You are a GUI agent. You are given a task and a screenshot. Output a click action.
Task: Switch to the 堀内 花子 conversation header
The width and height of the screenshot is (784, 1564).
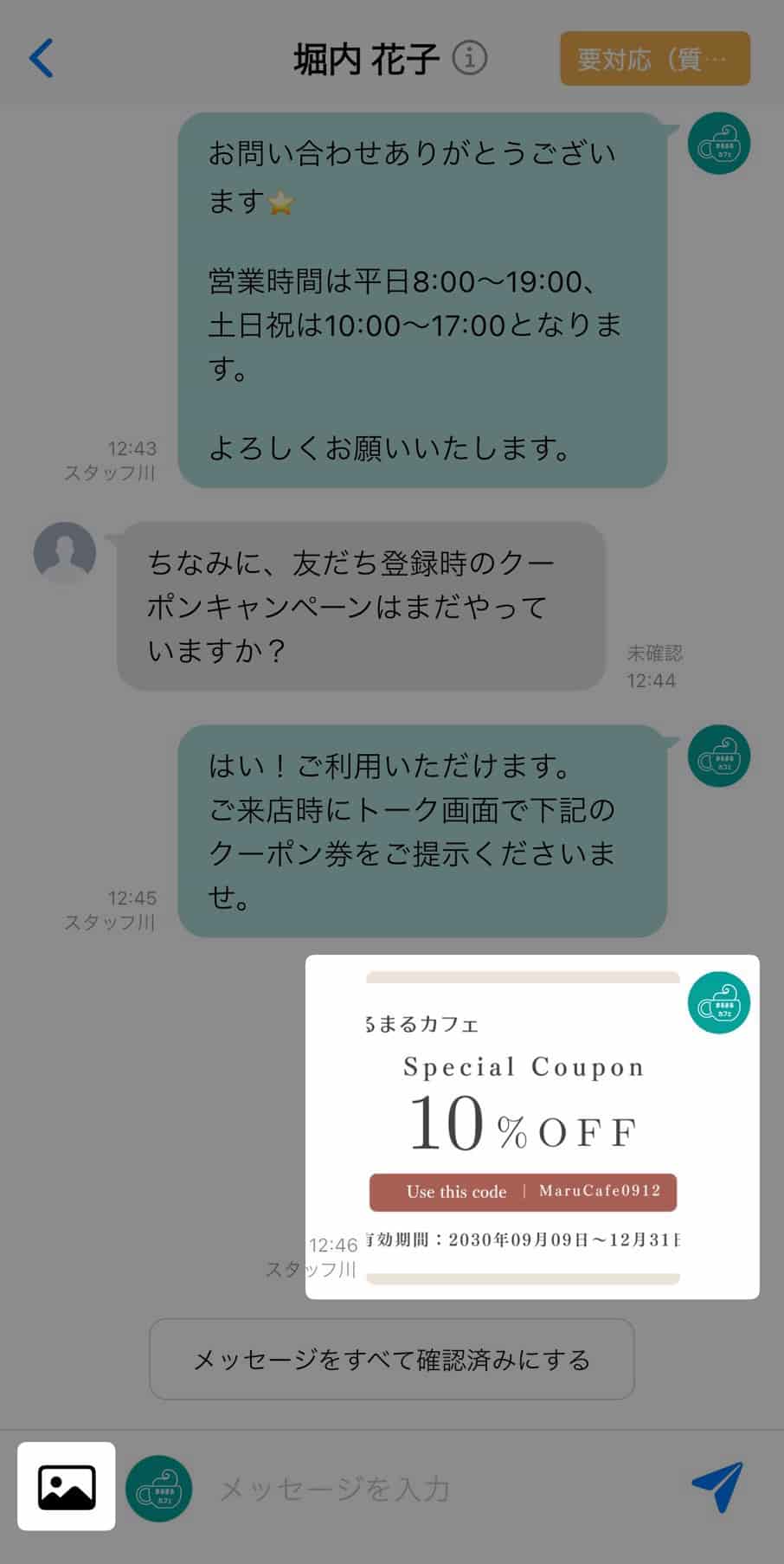[x=363, y=59]
